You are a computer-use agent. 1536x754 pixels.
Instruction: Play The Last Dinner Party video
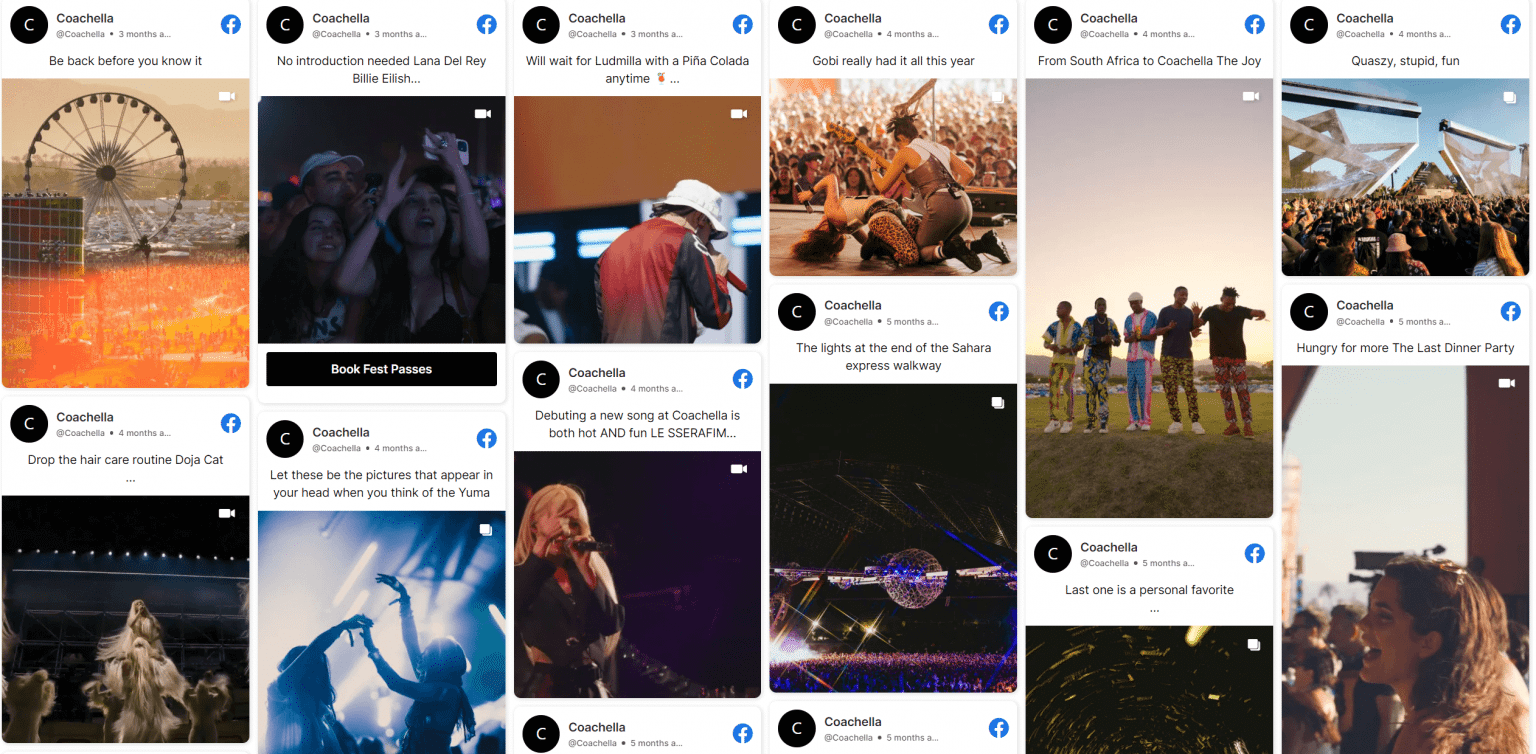coord(1405,560)
